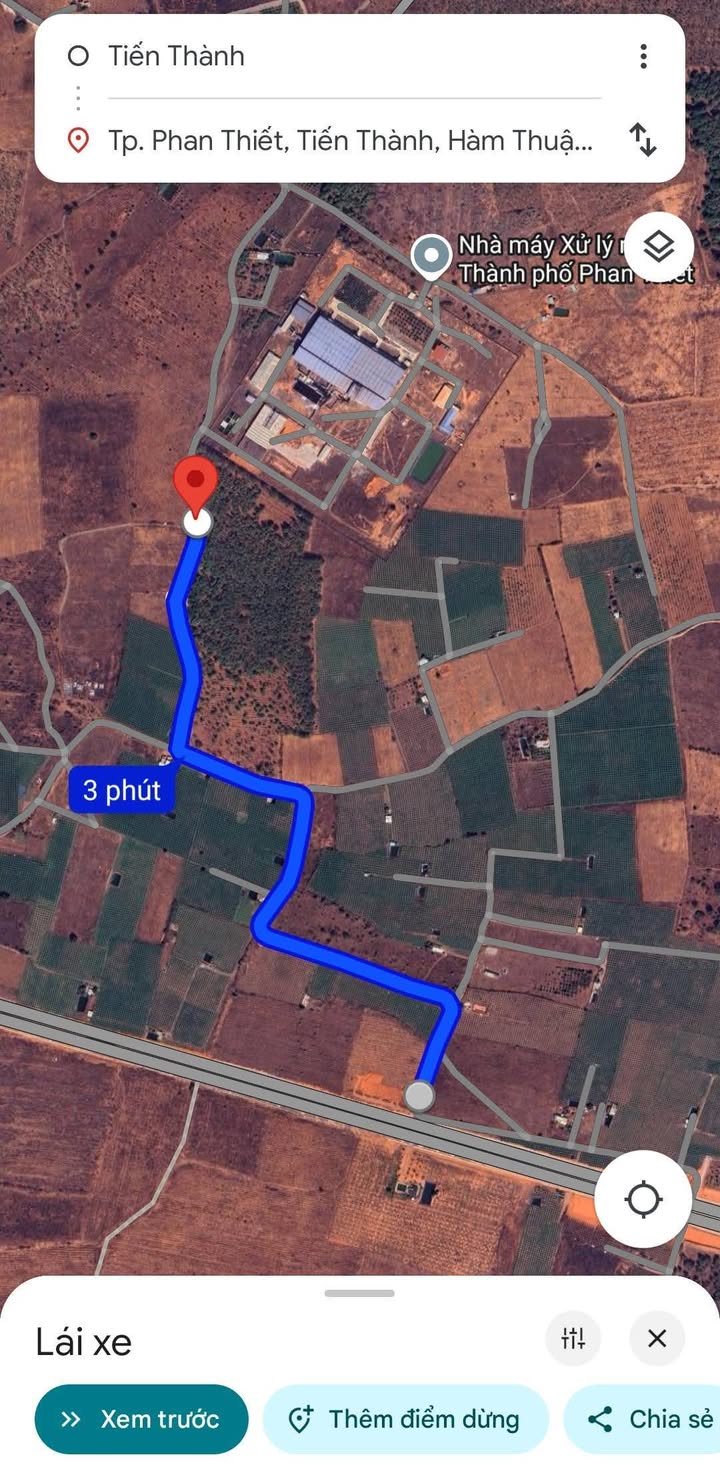Open the Nhà máy Xử lý place marker

click(x=431, y=256)
